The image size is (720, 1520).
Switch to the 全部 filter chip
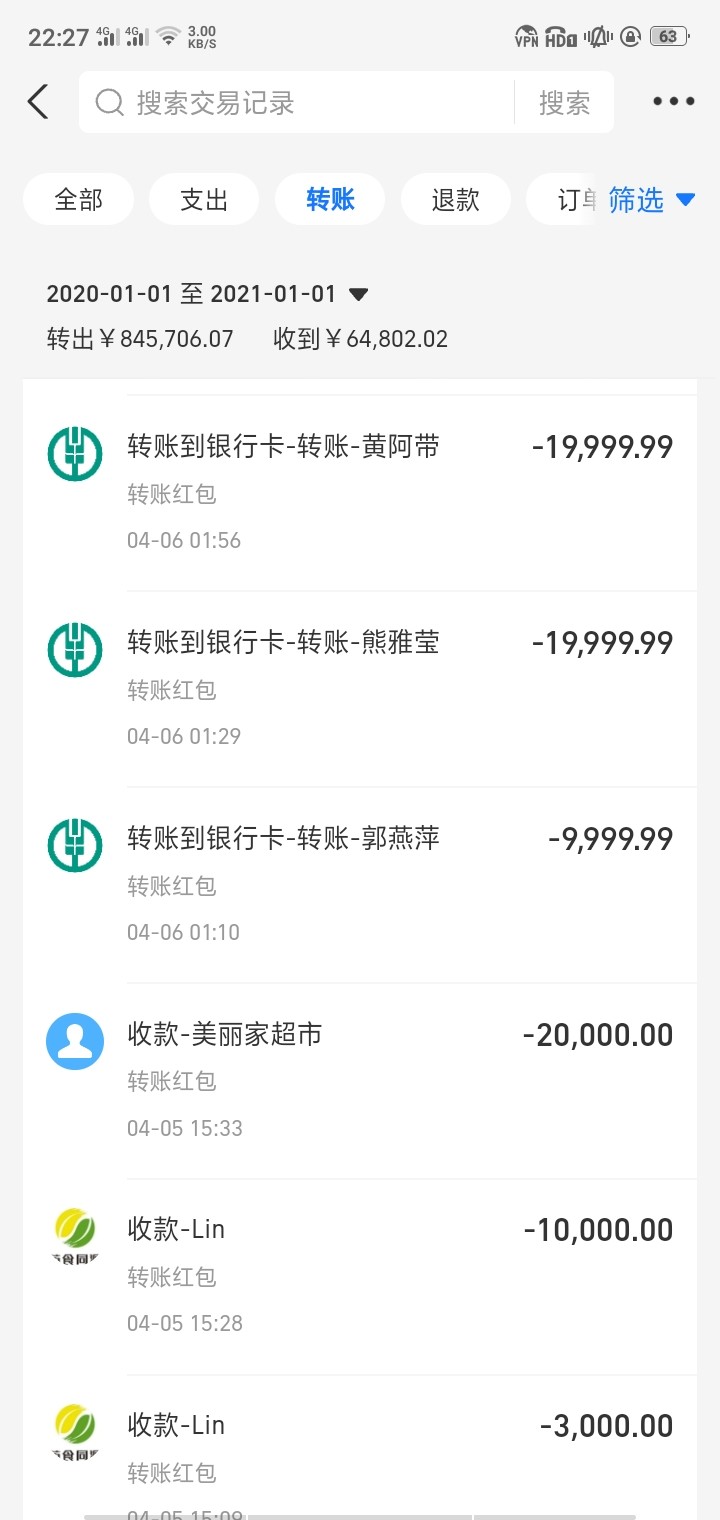pos(79,199)
